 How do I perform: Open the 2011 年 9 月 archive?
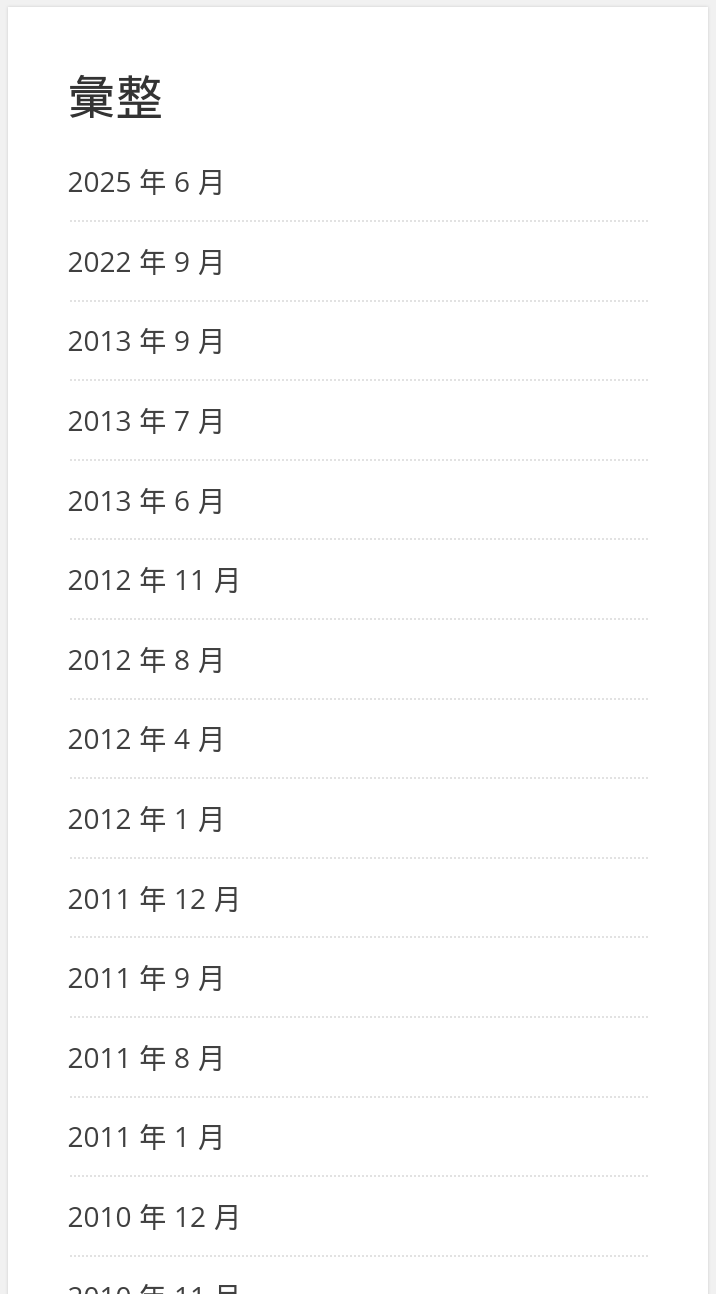146,978
